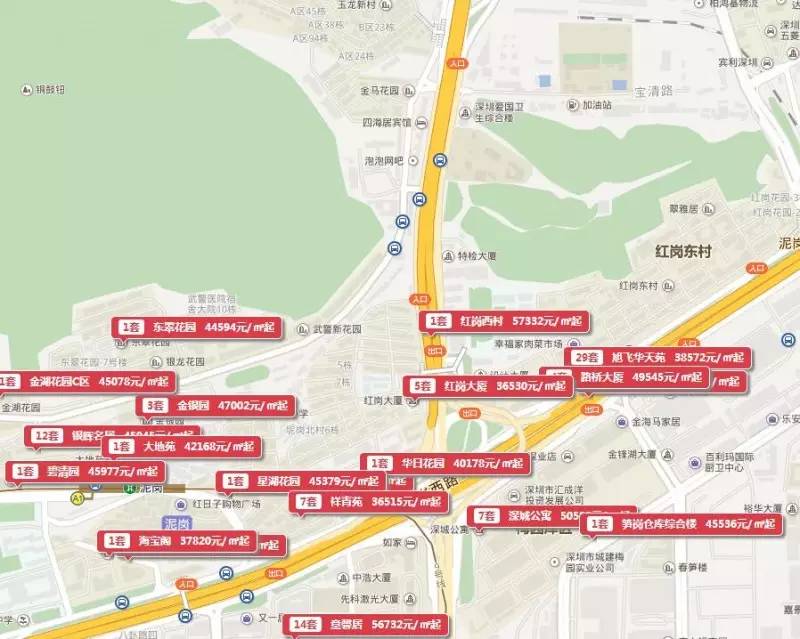800x639 pixels.
Task: Open the 东翠花园 listing marker
Action: tap(199, 327)
